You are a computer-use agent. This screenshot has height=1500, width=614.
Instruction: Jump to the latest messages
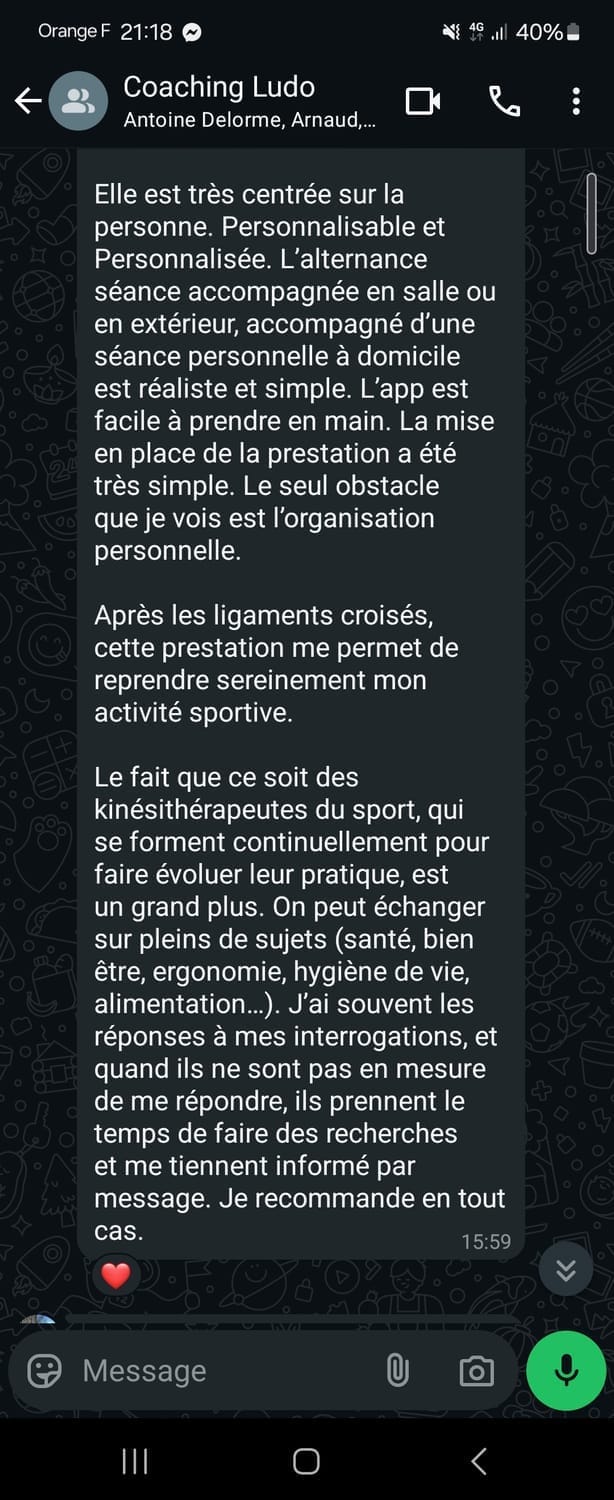pyautogui.click(x=566, y=1270)
